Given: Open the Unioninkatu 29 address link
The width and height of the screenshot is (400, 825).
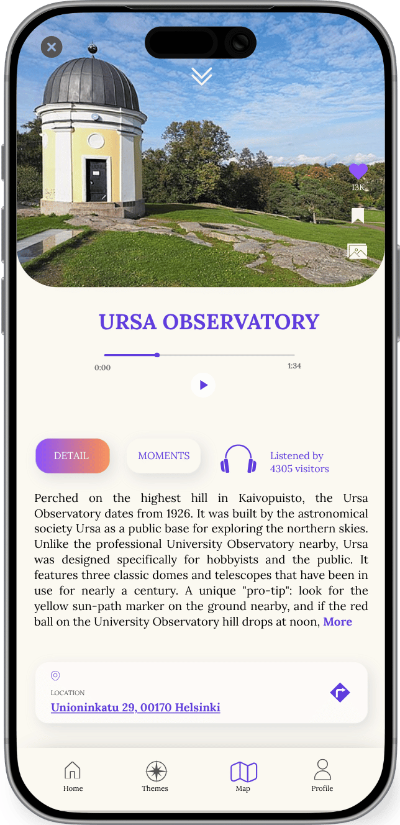Looking at the screenshot, I should [x=135, y=707].
